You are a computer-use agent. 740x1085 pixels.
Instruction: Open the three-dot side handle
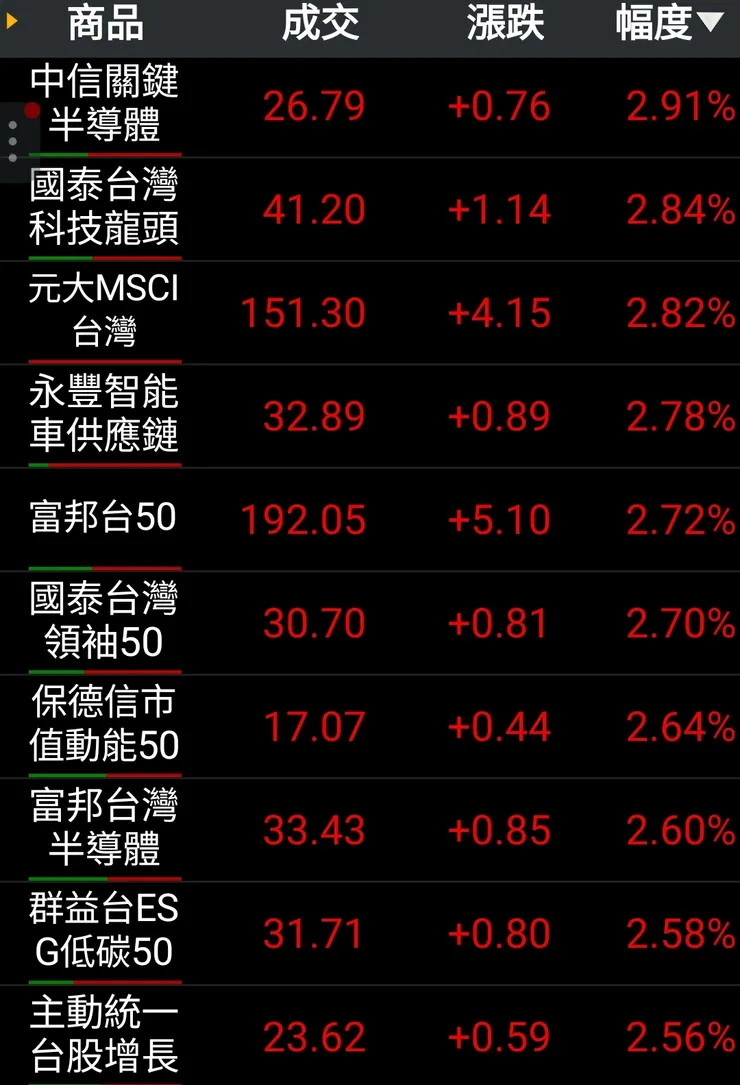[x=13, y=142]
